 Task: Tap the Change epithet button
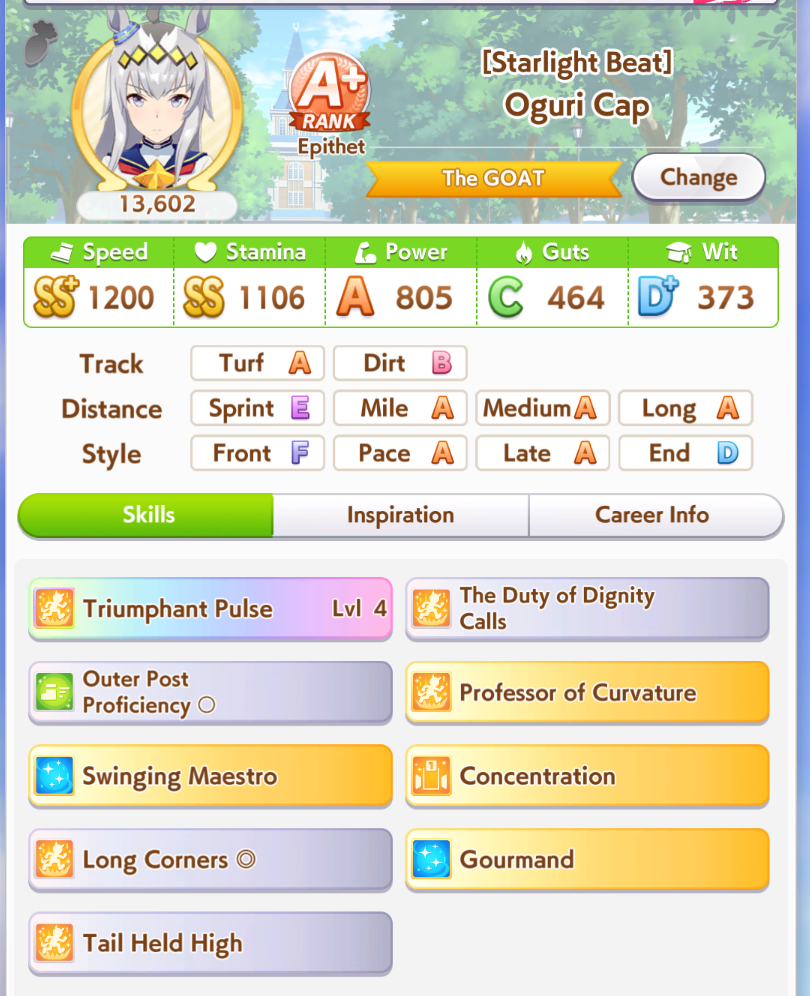[x=698, y=178]
